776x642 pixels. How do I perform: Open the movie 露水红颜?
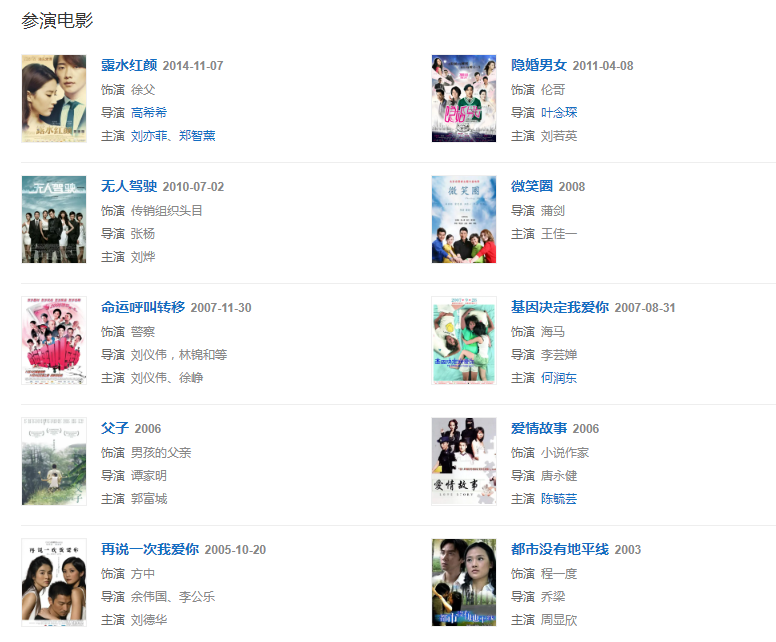tap(129, 66)
